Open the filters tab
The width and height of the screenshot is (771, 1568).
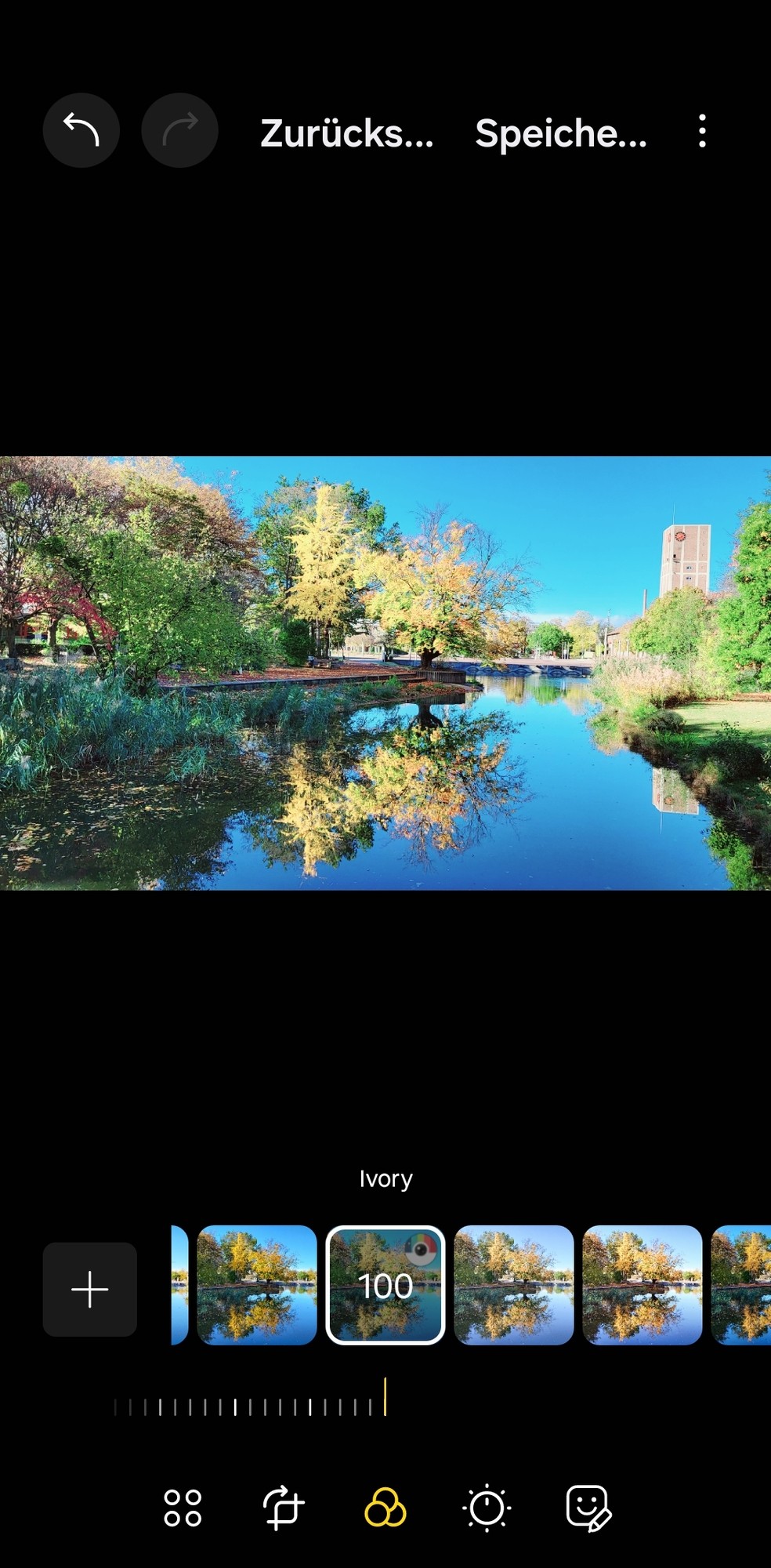click(x=385, y=1508)
